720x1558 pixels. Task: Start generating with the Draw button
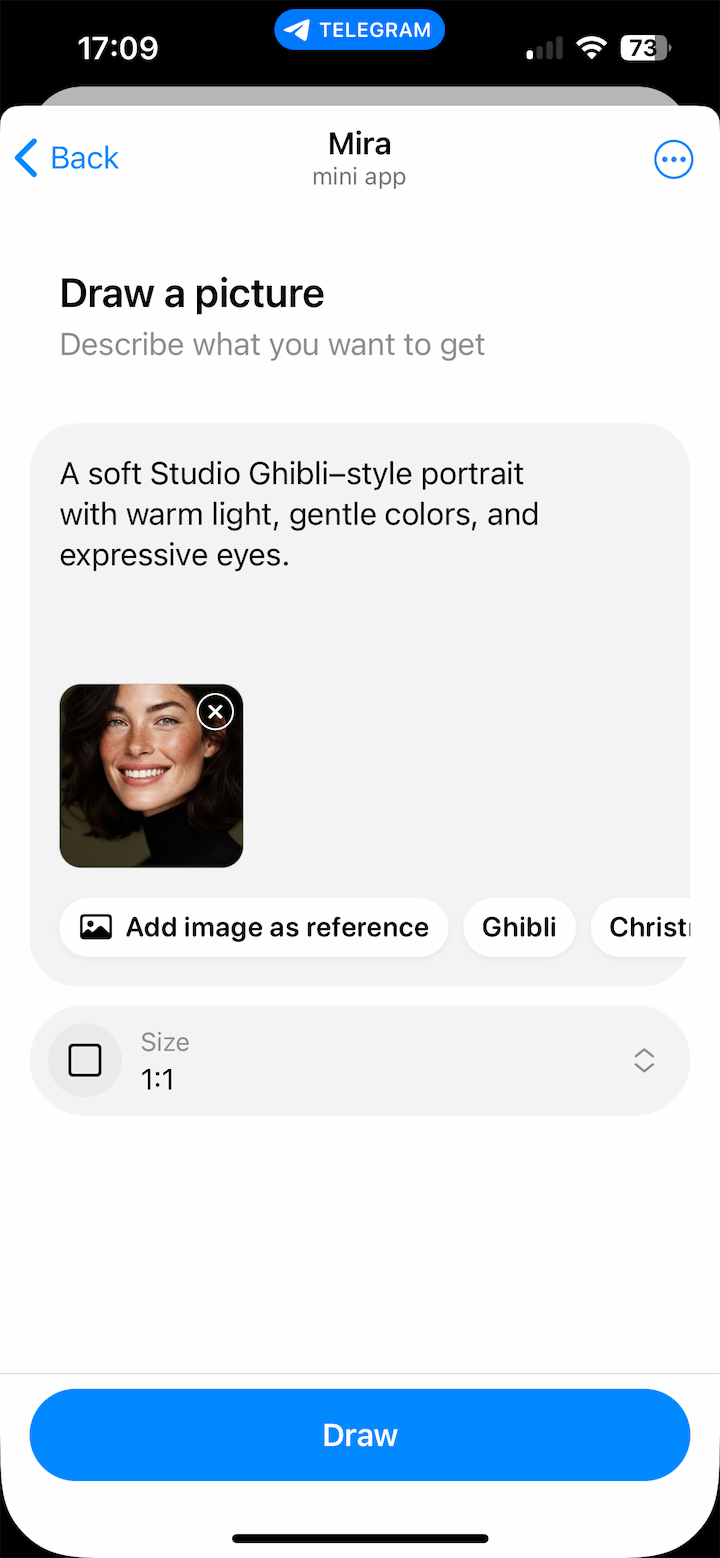click(360, 1435)
